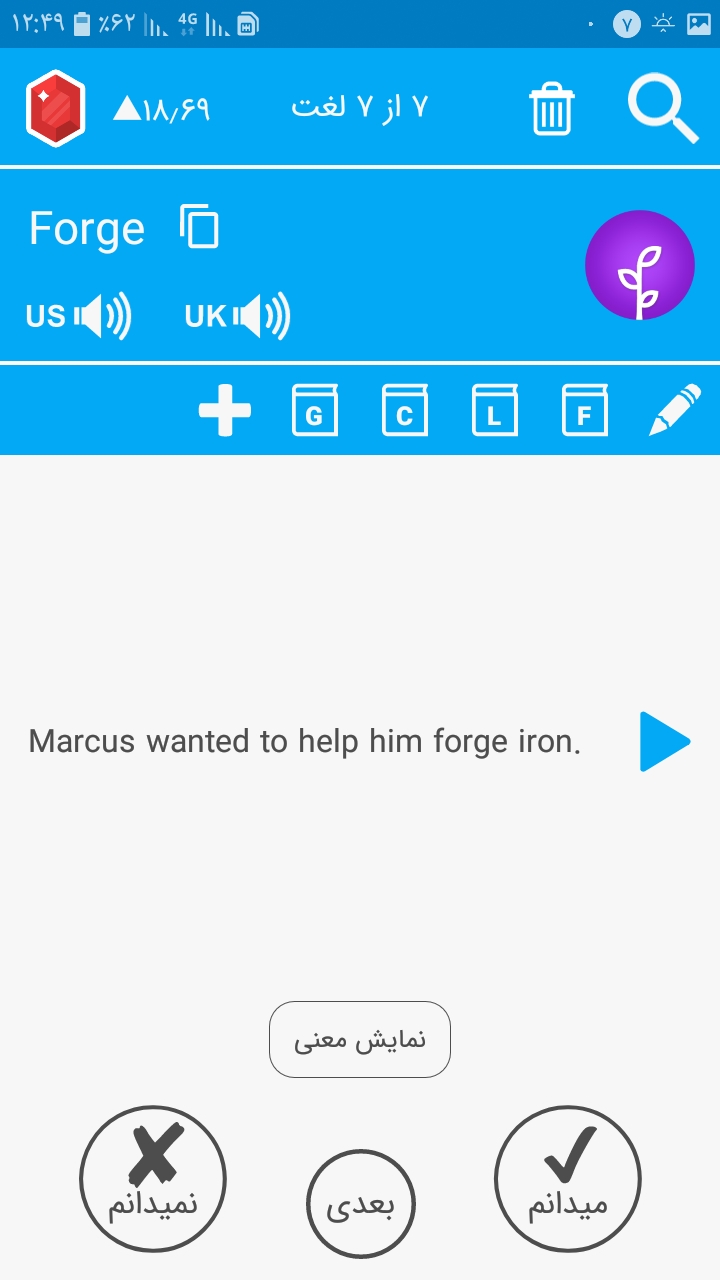This screenshot has width=720, height=1280.
Task: Open the C dictionary book
Action: click(404, 410)
